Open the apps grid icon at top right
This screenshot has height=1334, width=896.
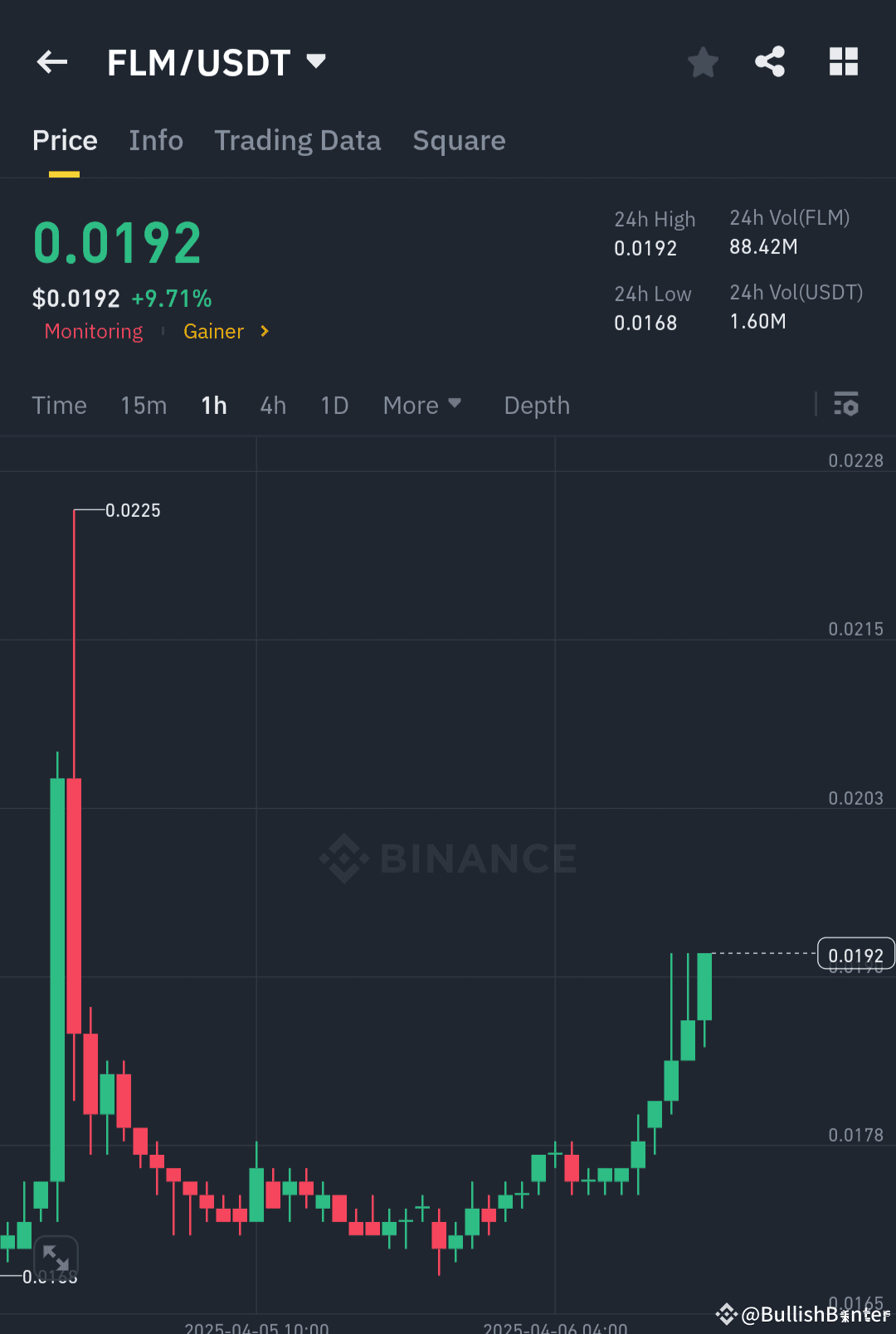tap(843, 61)
